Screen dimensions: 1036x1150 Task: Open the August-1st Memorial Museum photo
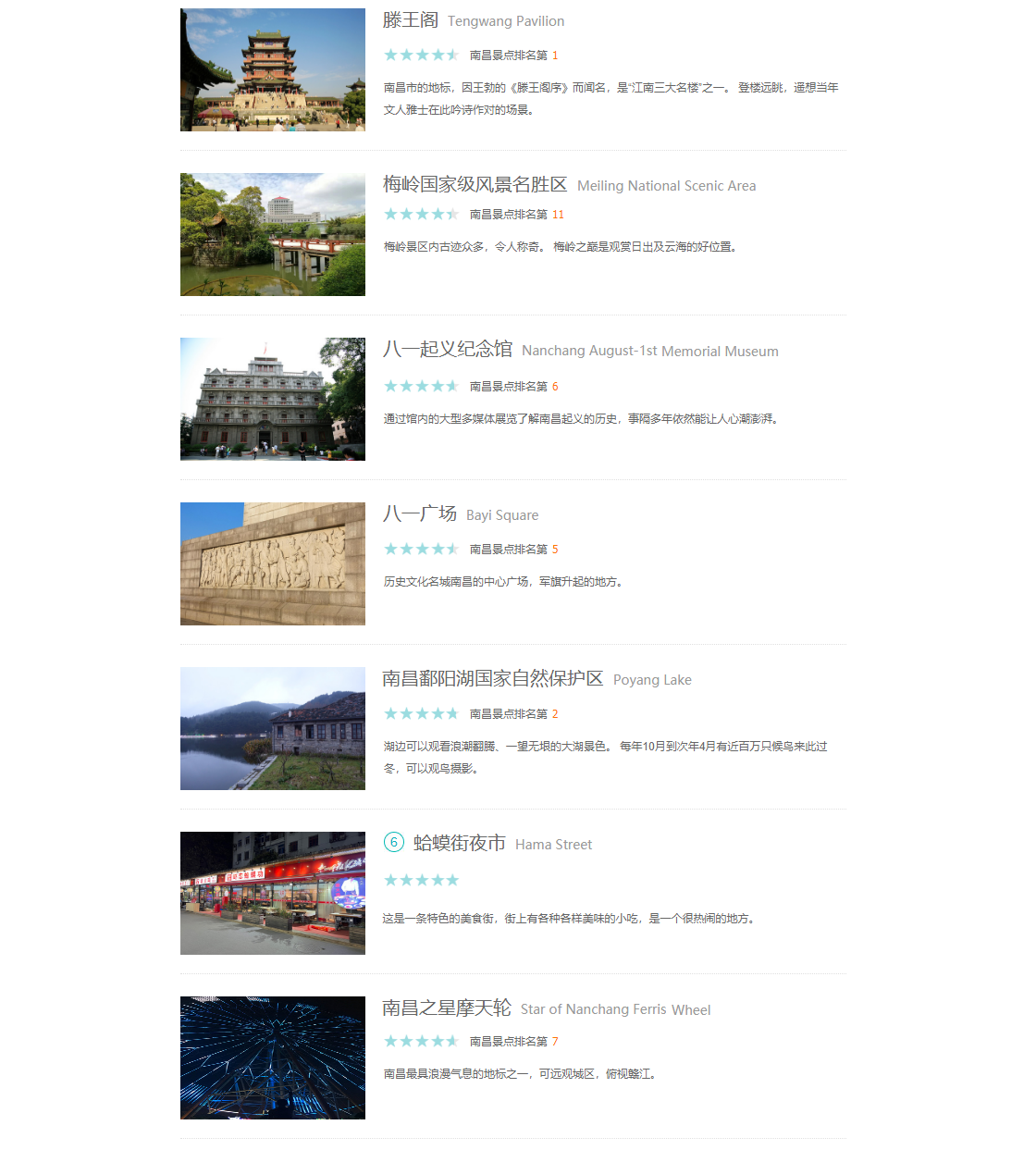click(272, 399)
